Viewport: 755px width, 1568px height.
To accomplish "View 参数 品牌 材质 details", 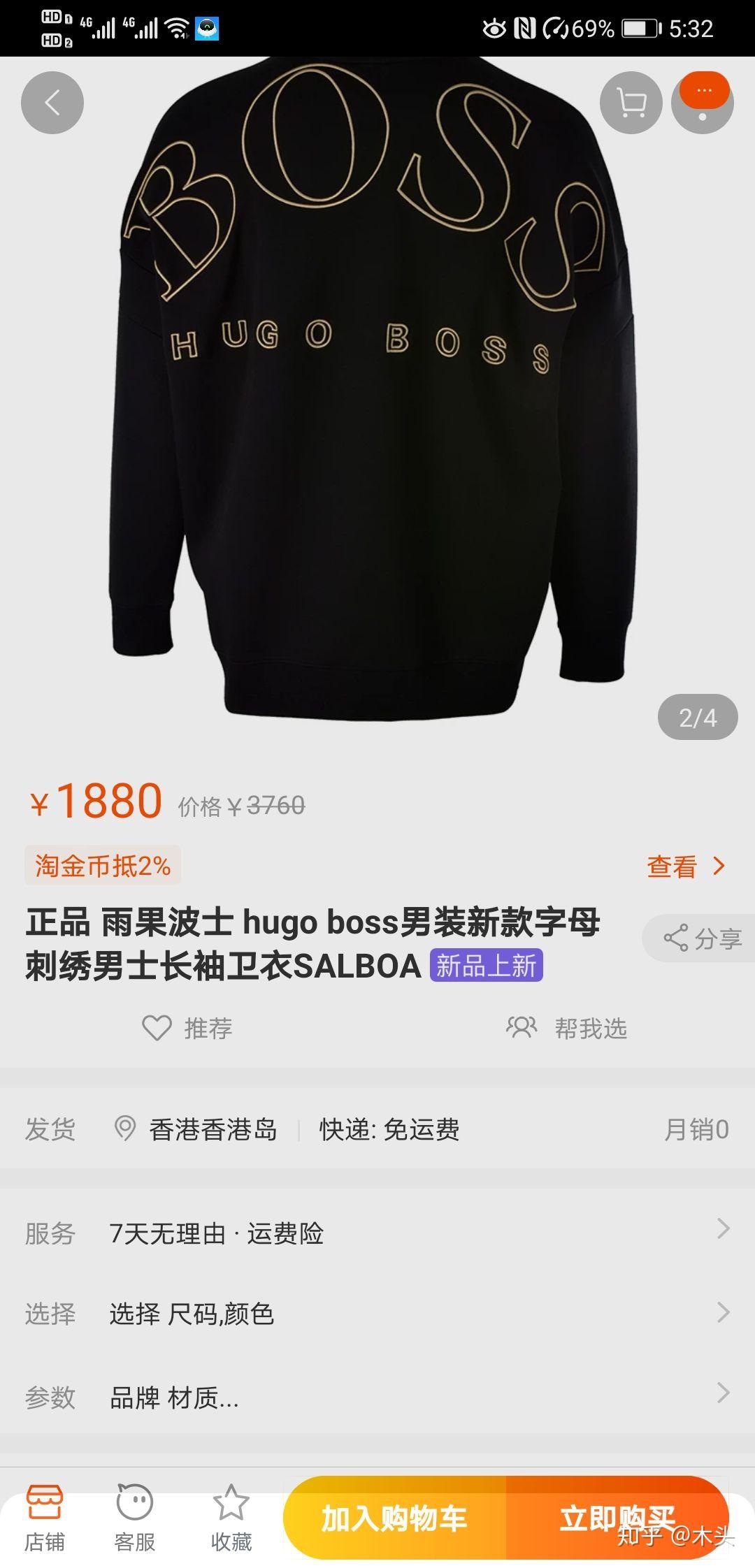I will (377, 1397).
